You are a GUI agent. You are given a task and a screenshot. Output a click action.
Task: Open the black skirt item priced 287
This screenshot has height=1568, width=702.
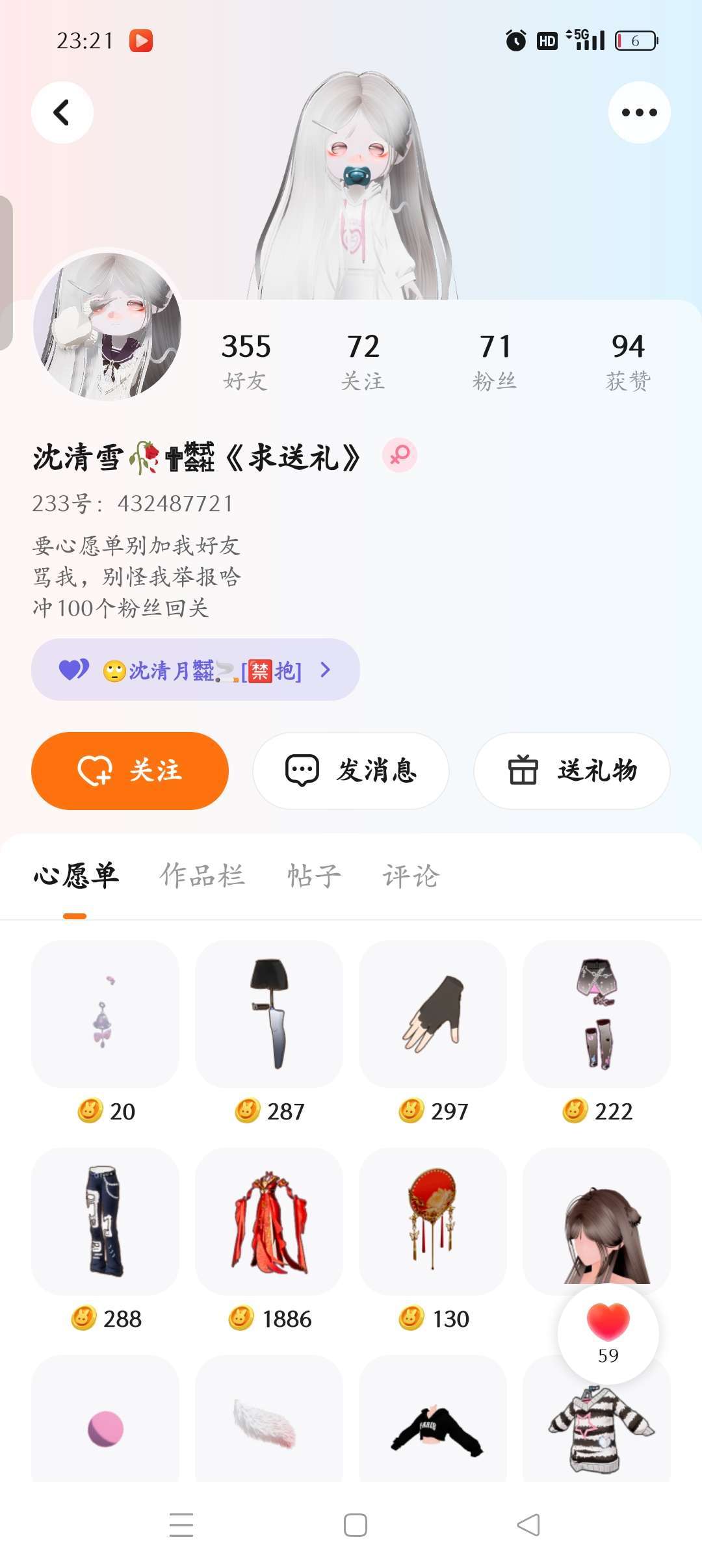click(269, 1014)
